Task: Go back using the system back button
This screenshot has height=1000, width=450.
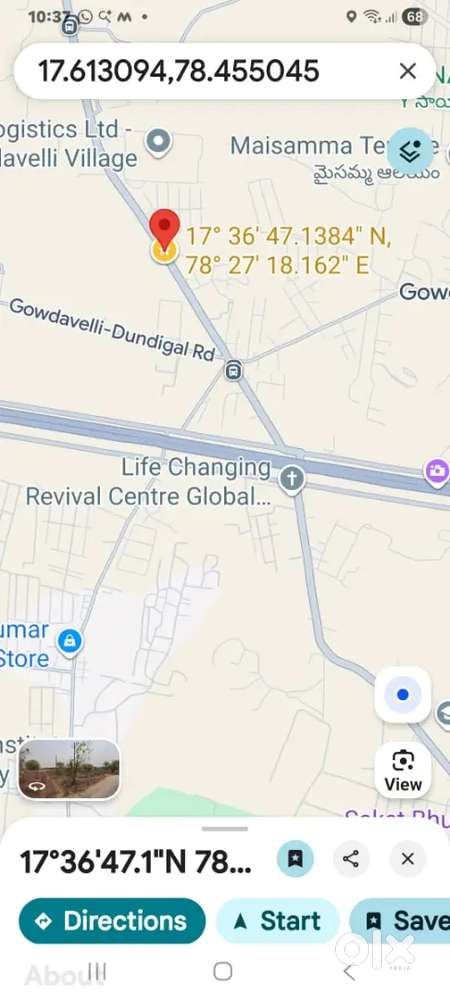Action: pos(348,971)
